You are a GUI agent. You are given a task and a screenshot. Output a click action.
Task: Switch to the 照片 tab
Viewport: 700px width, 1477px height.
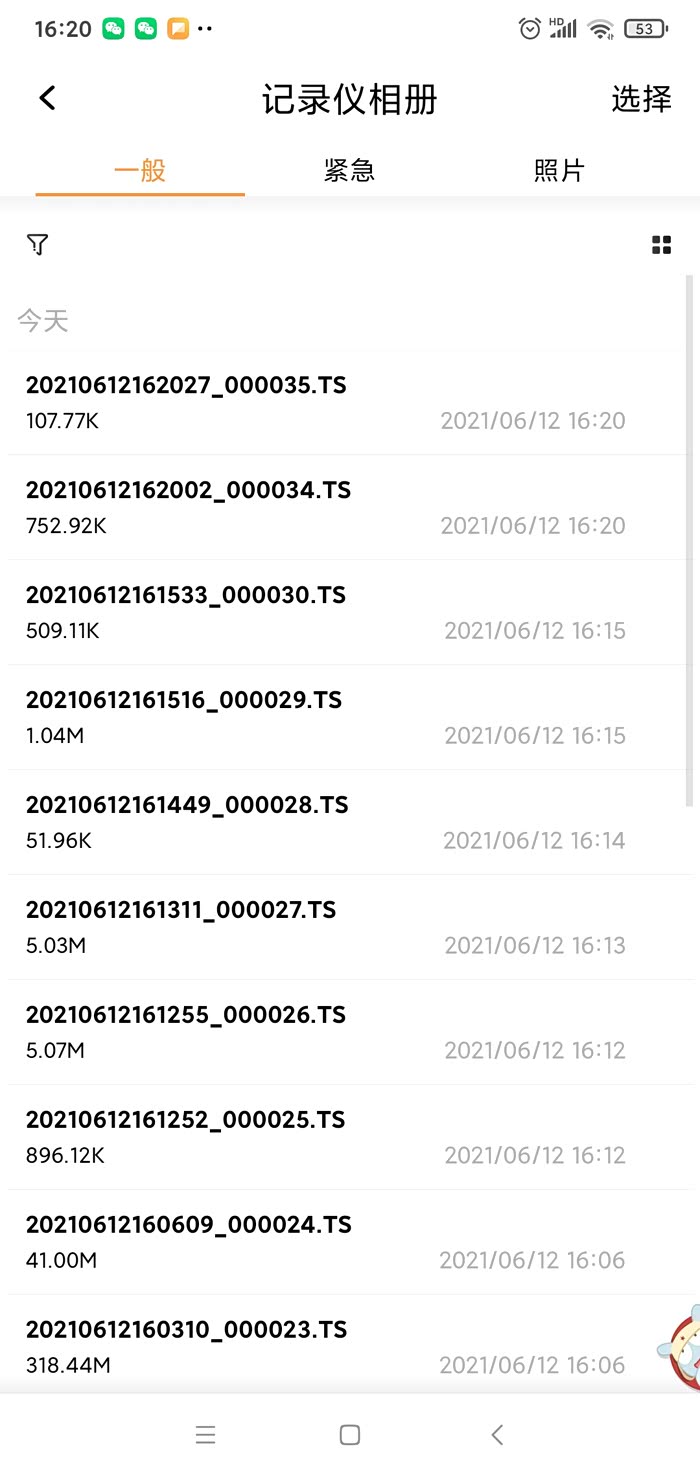coord(558,170)
